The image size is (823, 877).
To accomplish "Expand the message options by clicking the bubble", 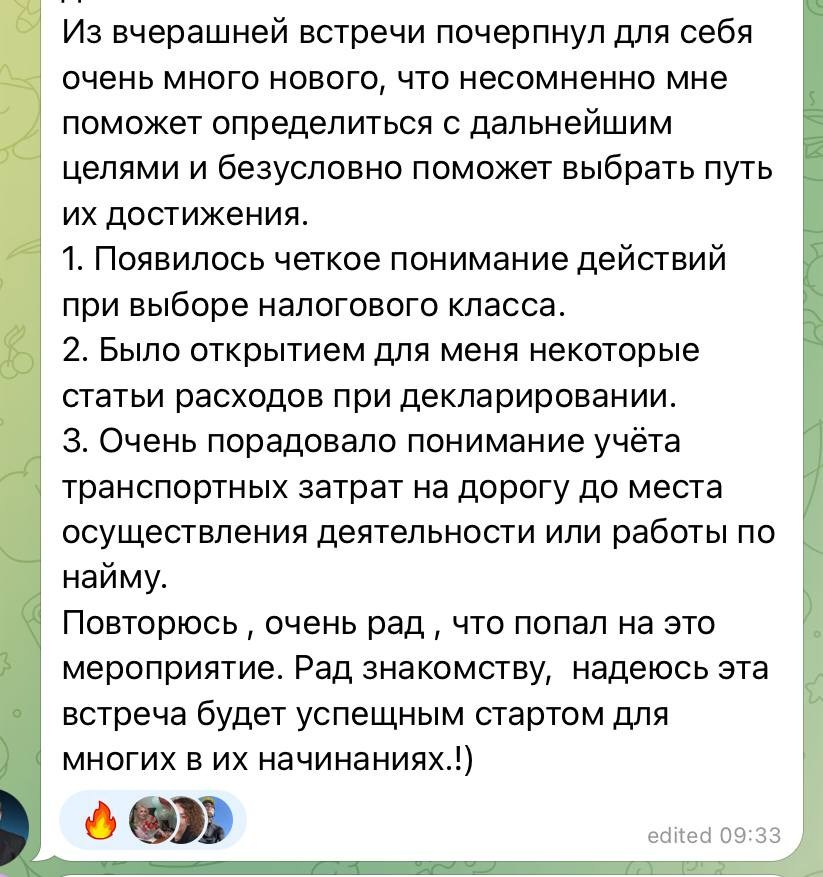I will 400,400.
